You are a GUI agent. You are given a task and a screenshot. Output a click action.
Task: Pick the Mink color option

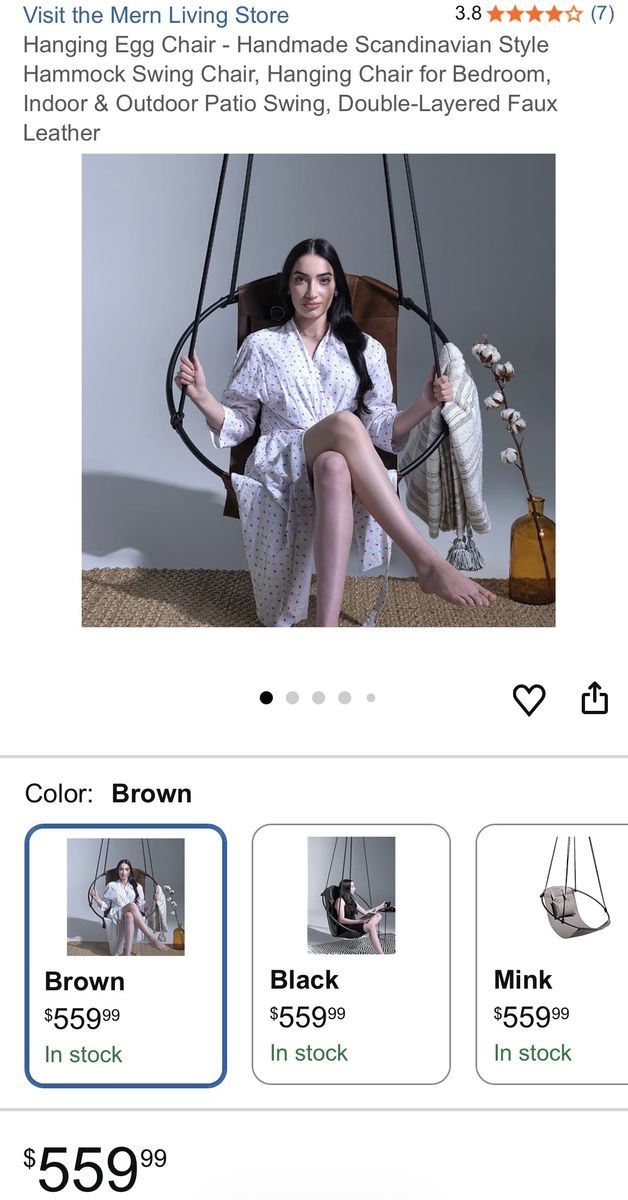pyautogui.click(x=552, y=955)
